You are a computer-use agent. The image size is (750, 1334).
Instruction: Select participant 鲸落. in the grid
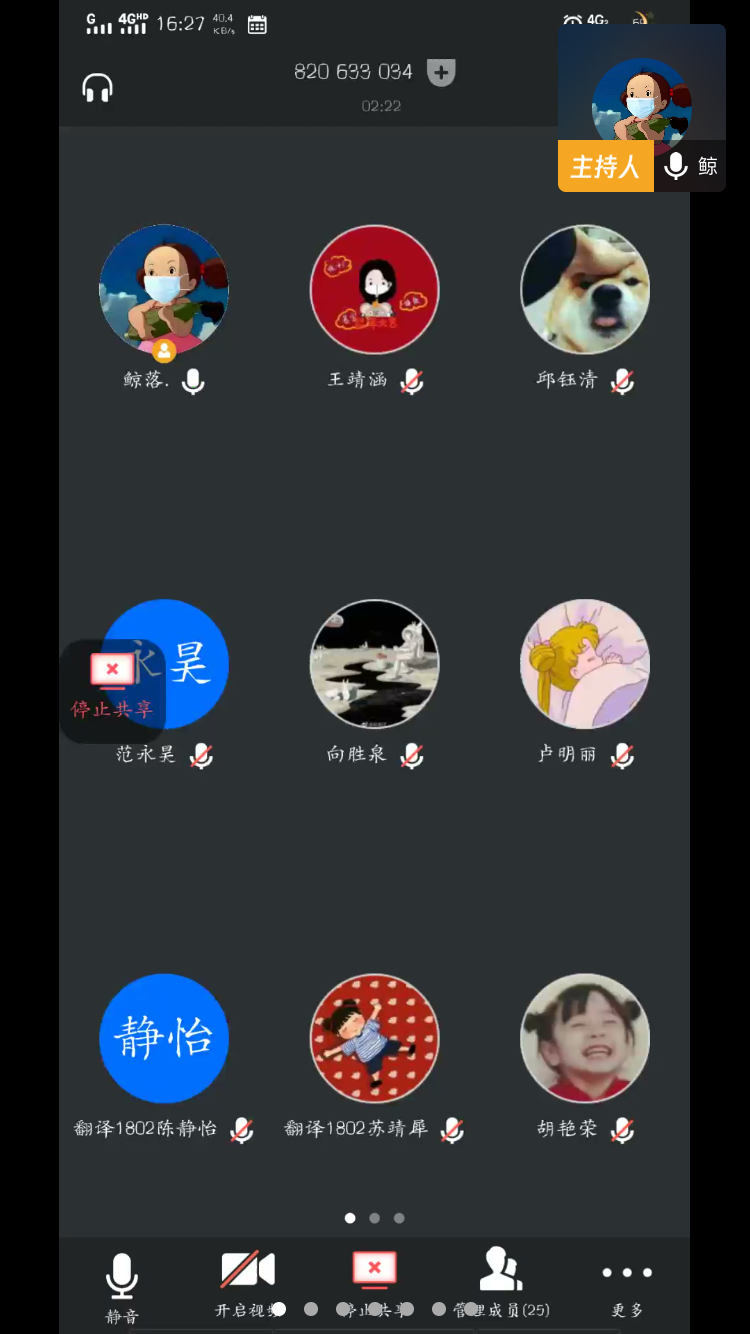[164, 290]
